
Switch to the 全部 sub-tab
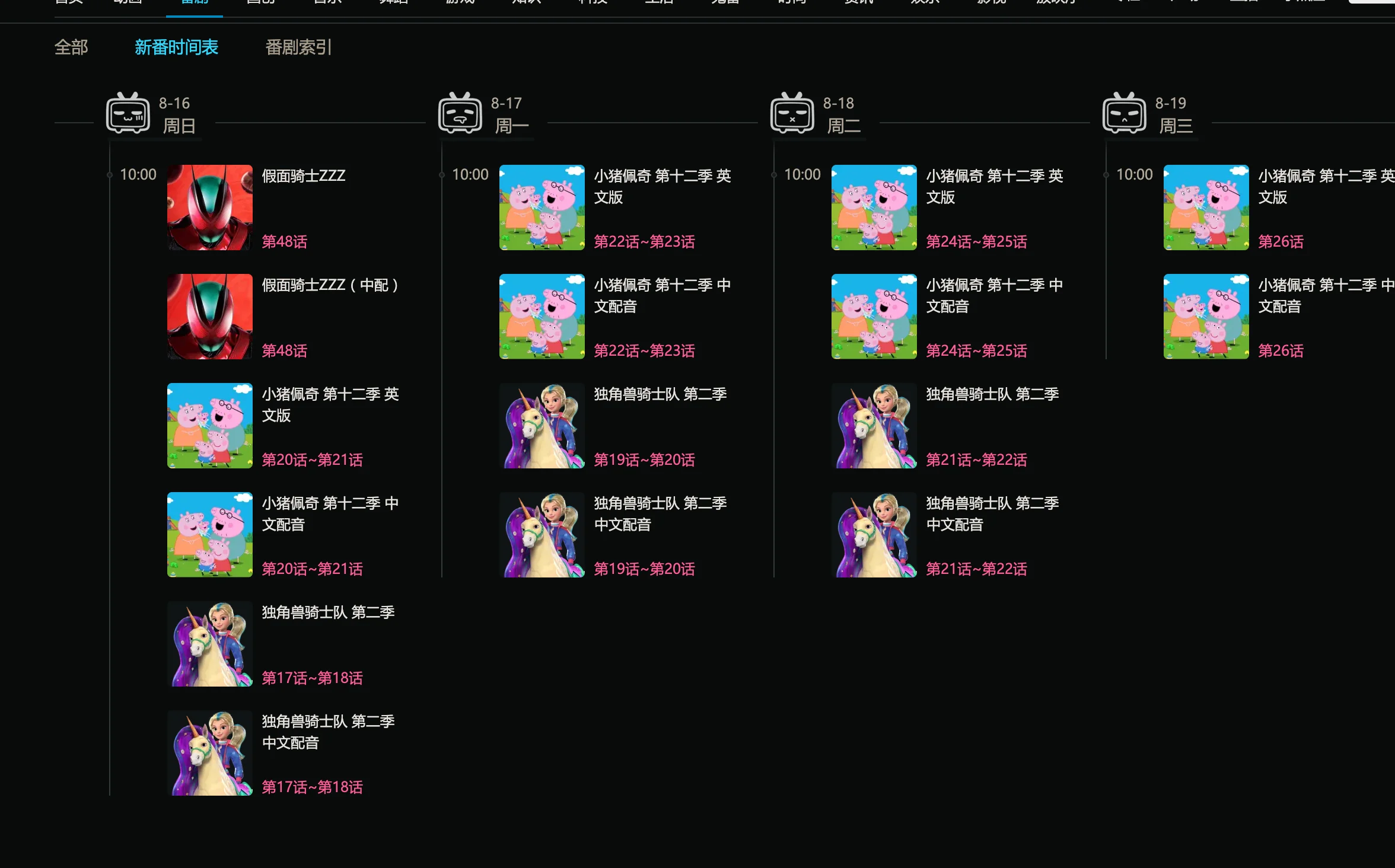pos(71,47)
